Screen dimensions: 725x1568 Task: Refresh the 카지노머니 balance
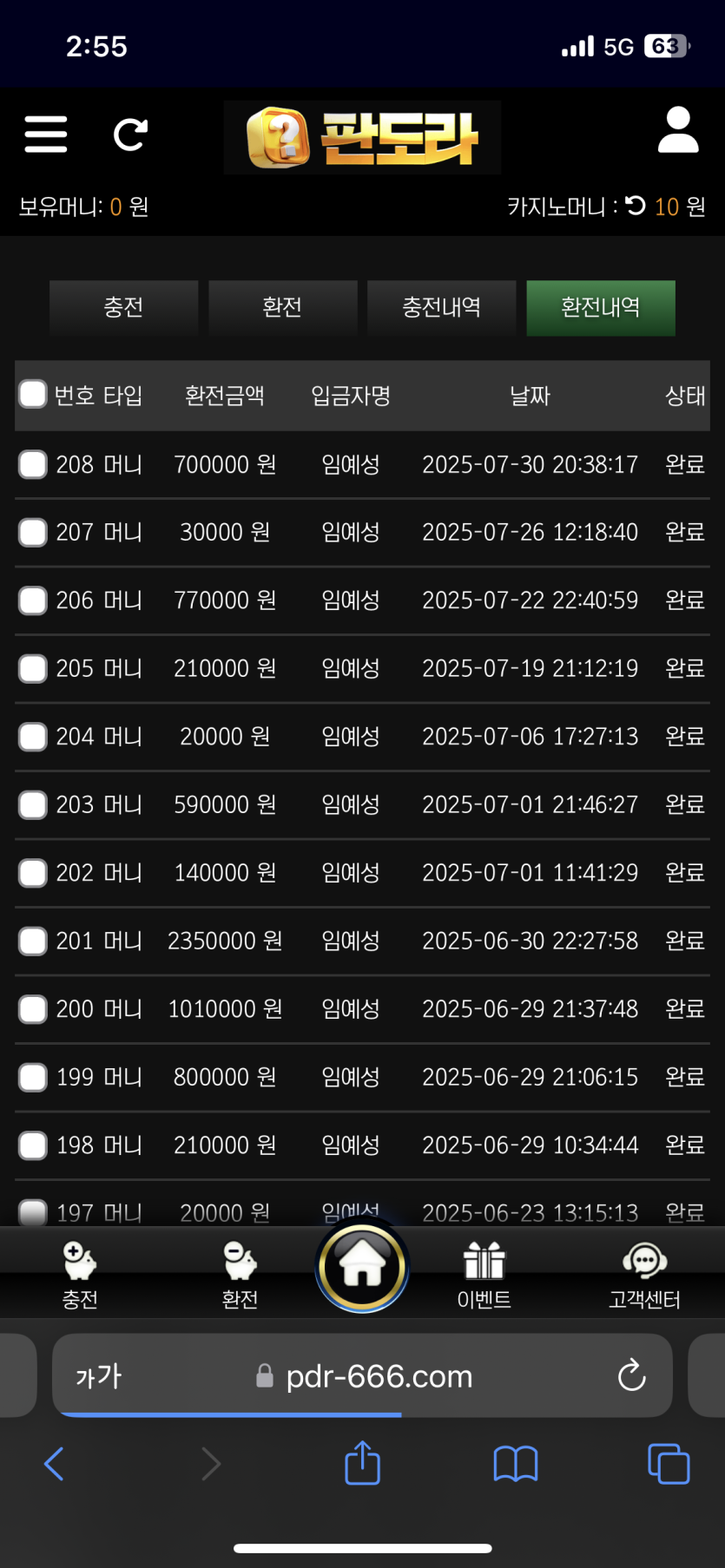pyautogui.click(x=636, y=206)
